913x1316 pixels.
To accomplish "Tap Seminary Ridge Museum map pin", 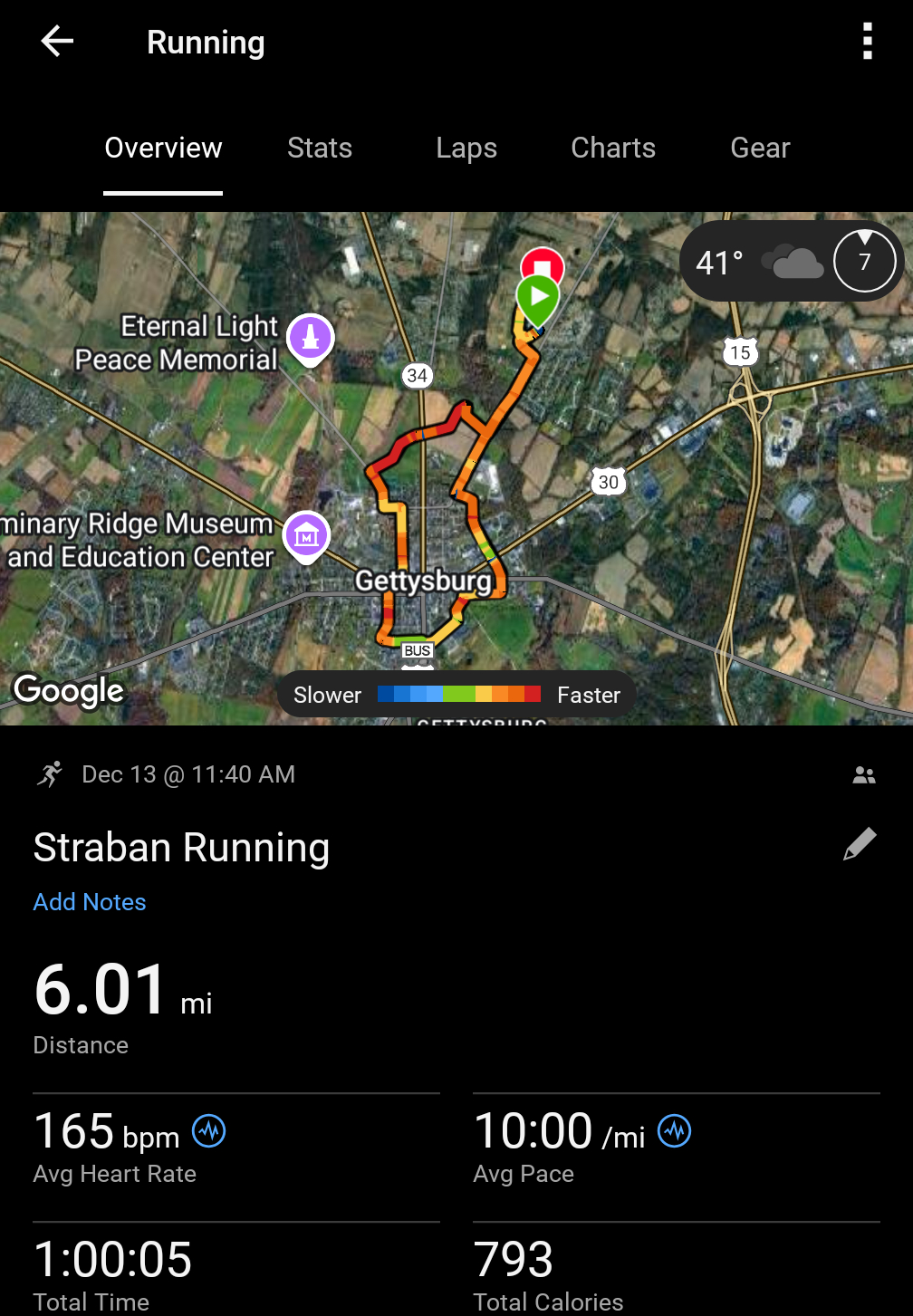I will point(306,535).
